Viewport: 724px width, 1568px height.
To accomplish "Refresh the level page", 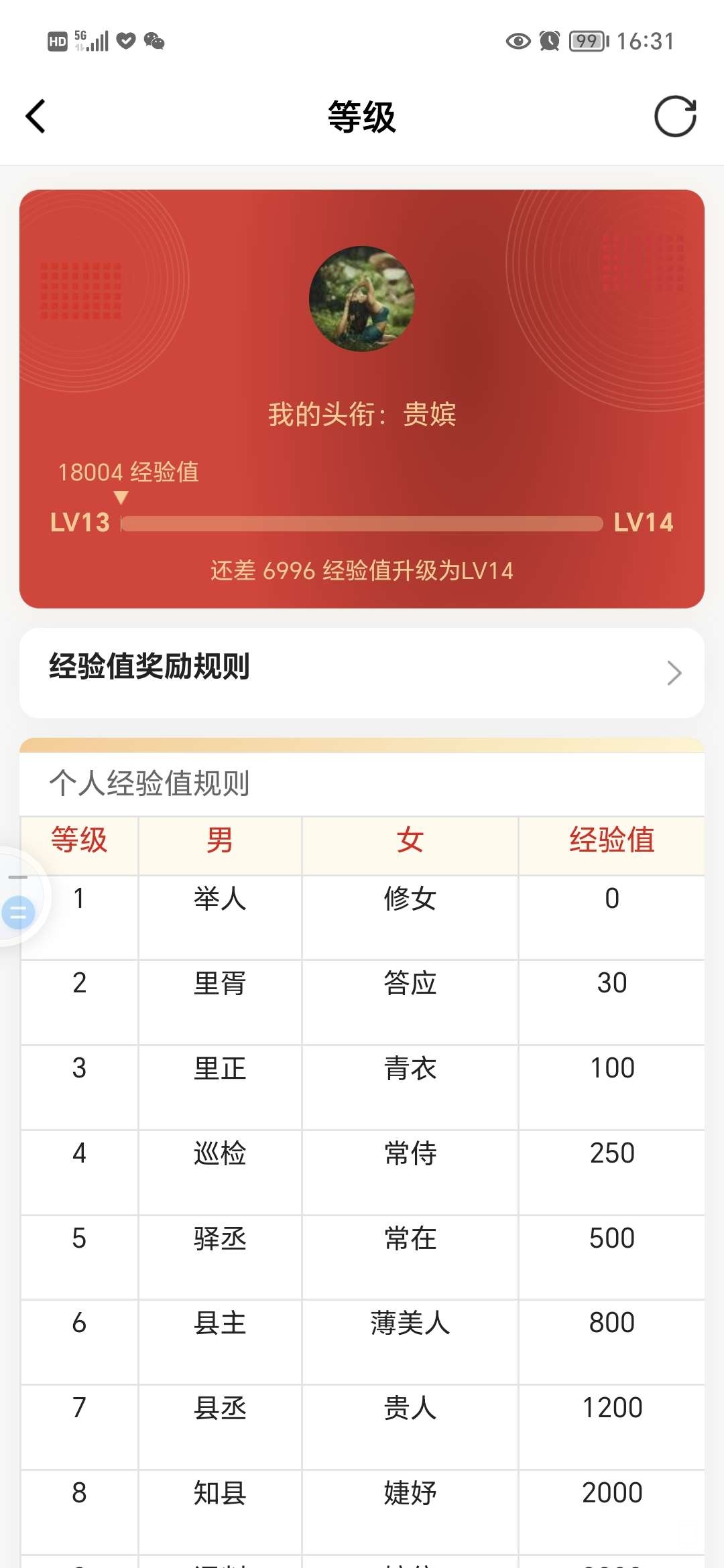I will tap(675, 117).
